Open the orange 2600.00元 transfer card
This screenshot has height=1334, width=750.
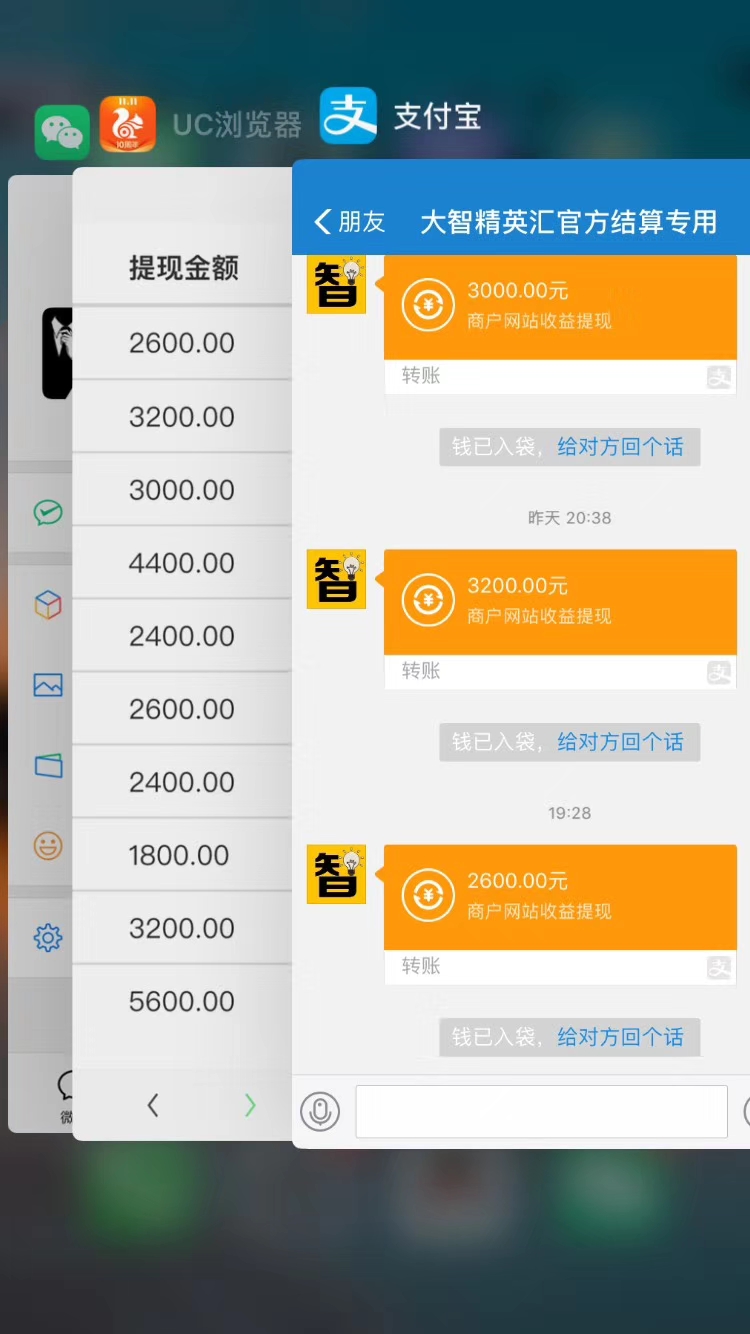(560, 895)
